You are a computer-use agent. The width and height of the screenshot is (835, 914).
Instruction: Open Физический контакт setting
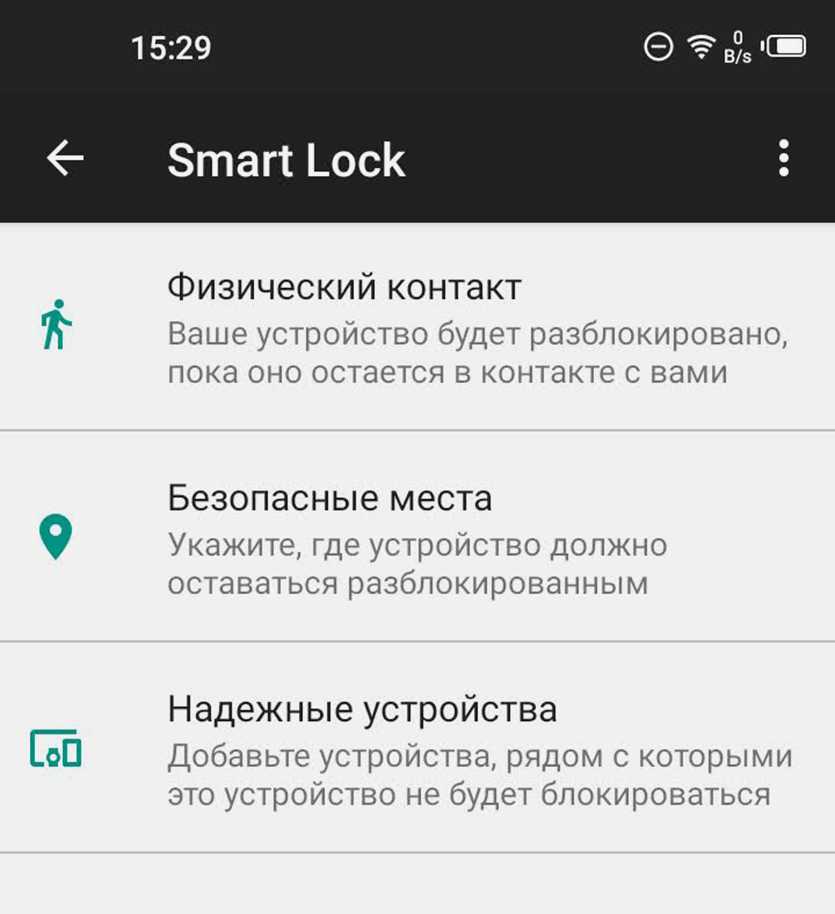[x=417, y=329]
